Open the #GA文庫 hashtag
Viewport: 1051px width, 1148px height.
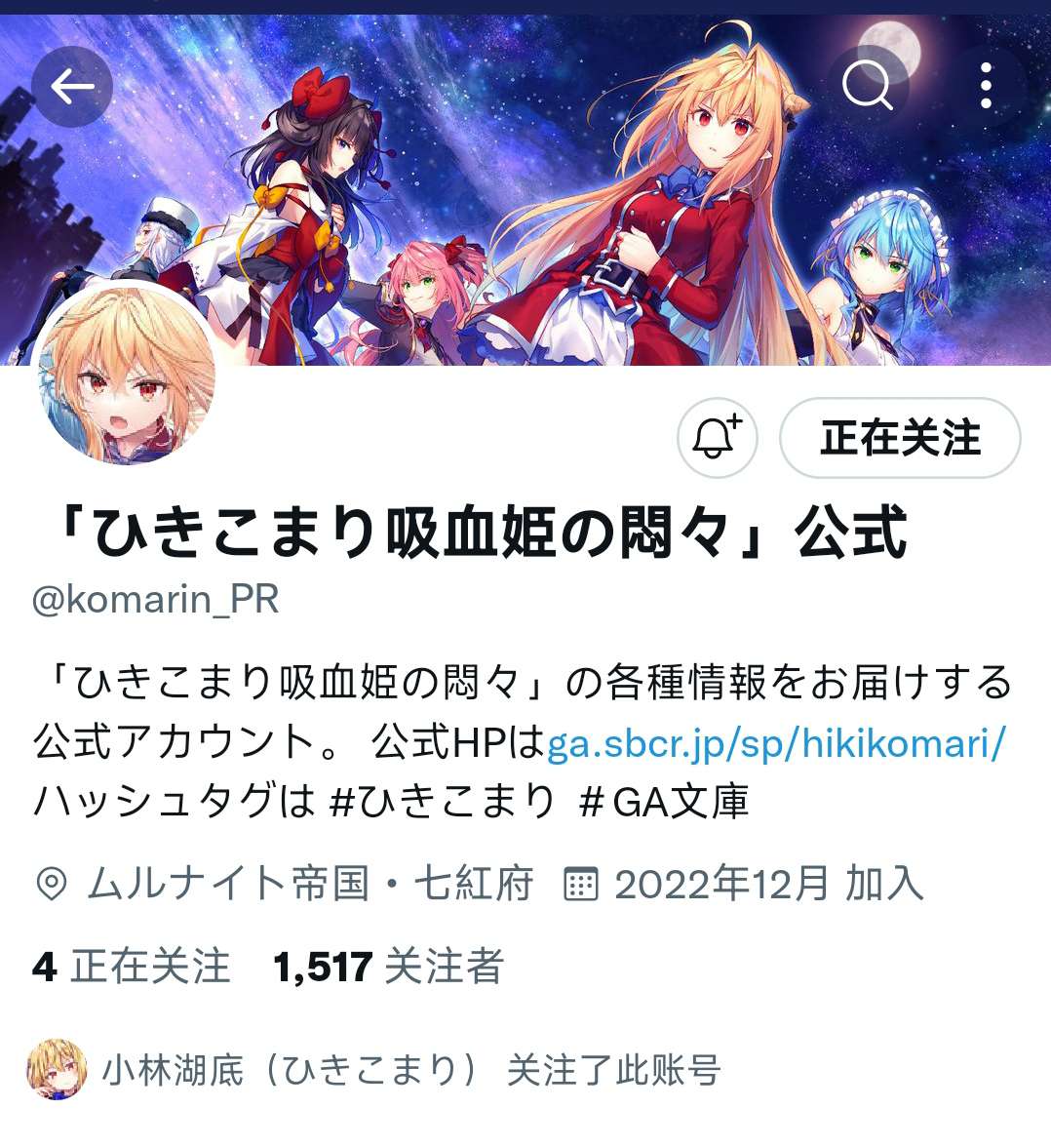664,802
